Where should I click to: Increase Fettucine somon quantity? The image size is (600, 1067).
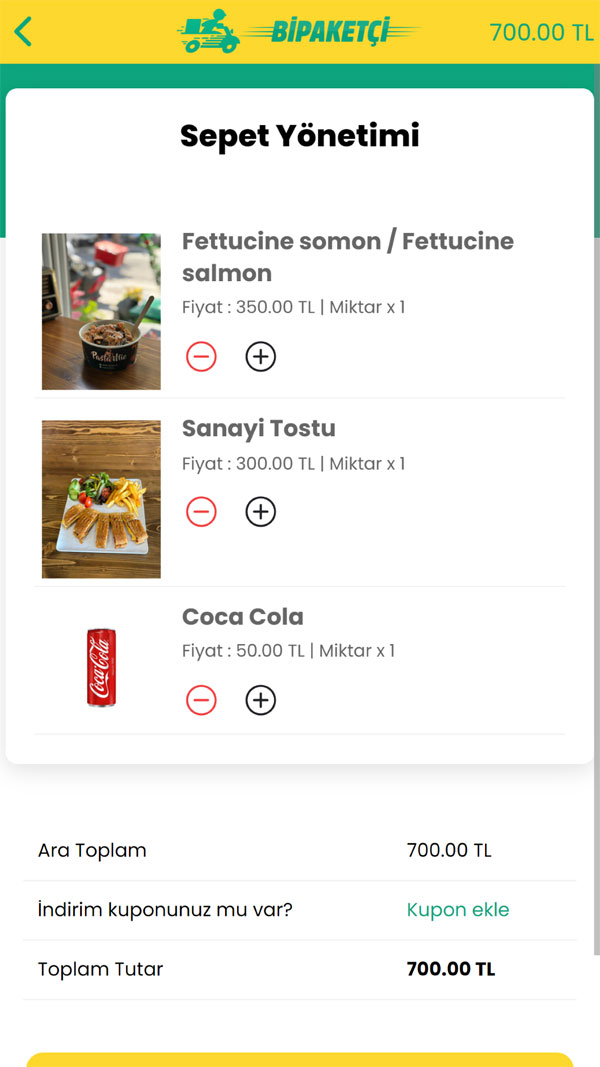(x=261, y=356)
